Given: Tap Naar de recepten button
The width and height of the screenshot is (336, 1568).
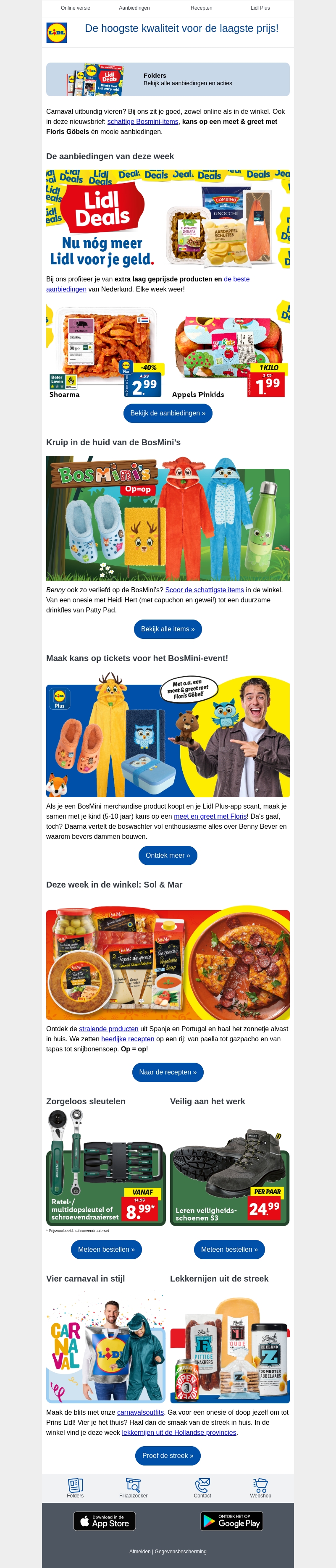Looking at the screenshot, I should [x=168, y=1072].
